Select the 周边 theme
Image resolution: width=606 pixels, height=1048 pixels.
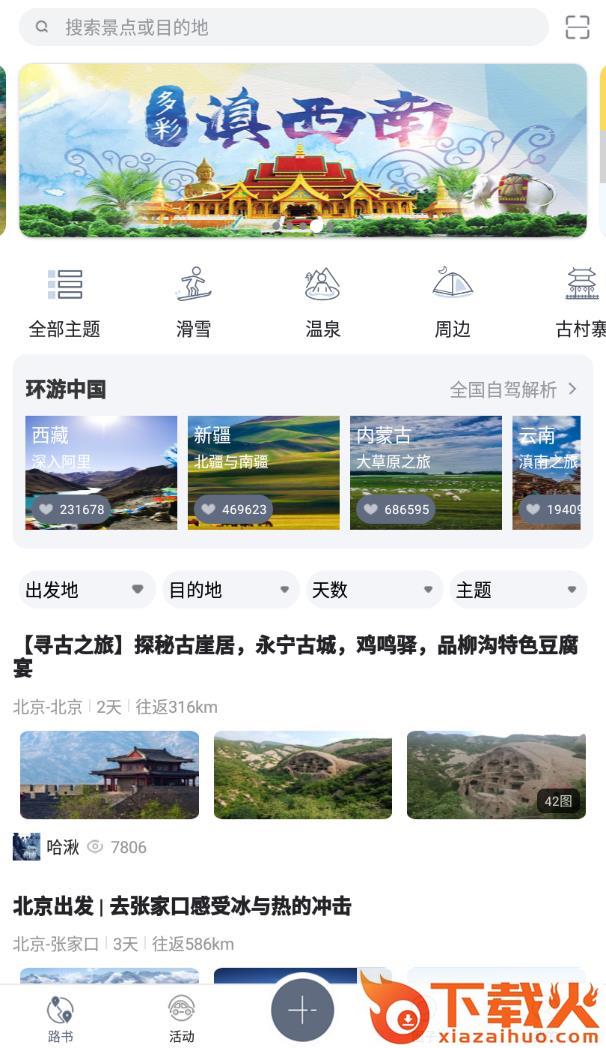coord(452,301)
